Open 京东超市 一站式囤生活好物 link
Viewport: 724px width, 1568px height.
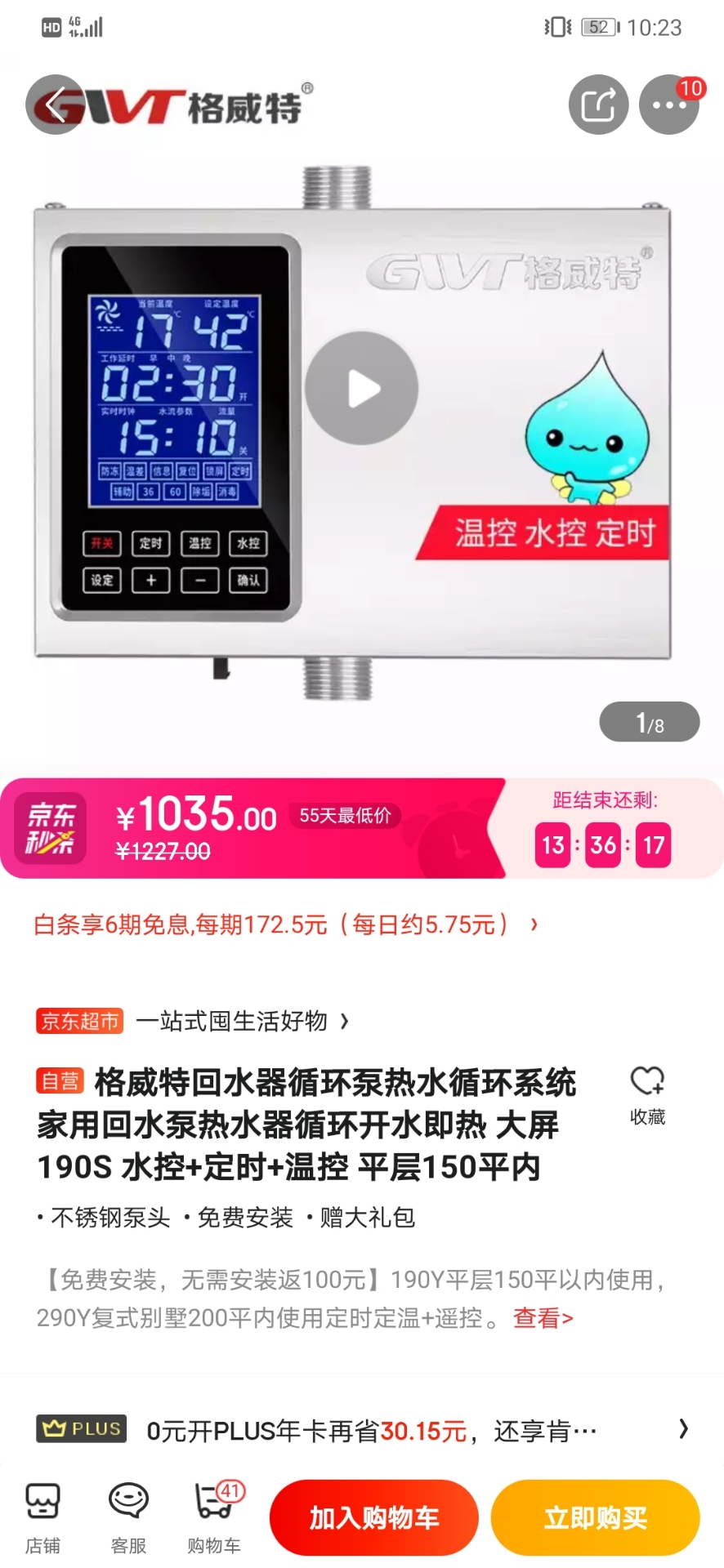click(193, 1021)
